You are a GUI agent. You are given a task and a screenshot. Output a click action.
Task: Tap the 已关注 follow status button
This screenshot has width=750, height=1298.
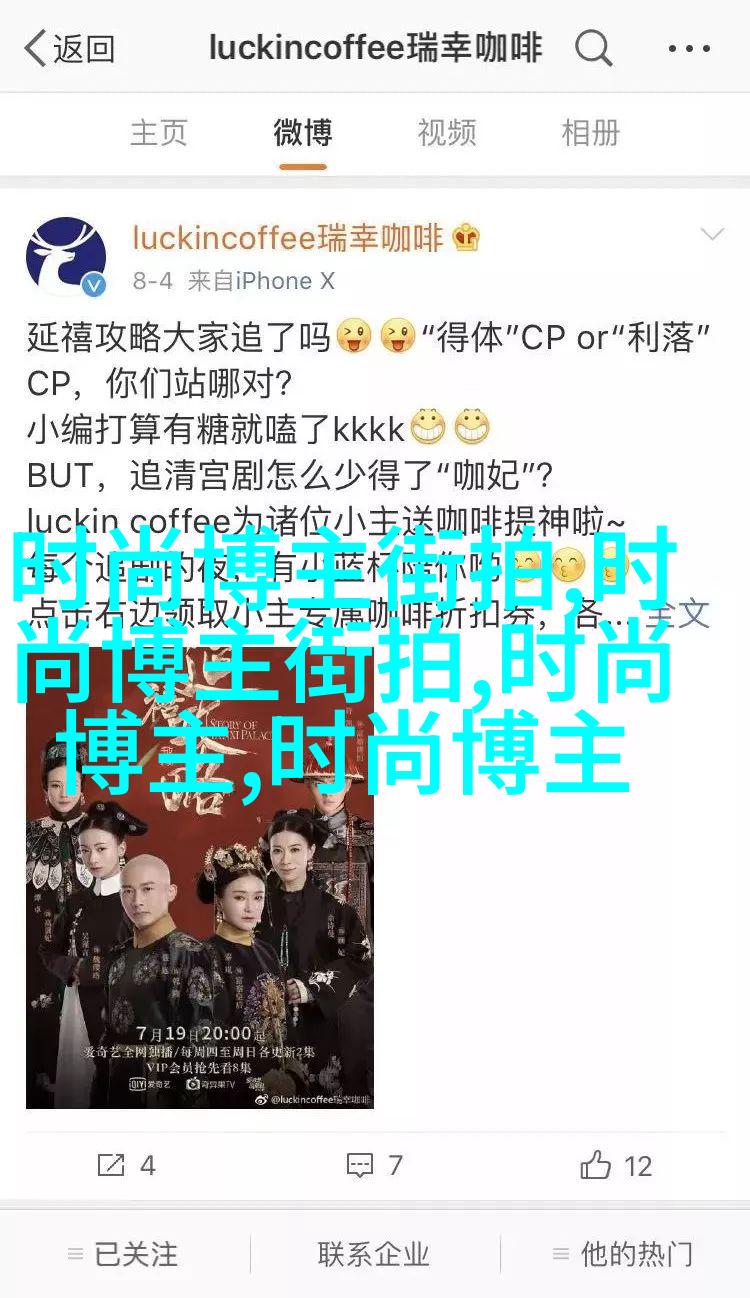124,1253
